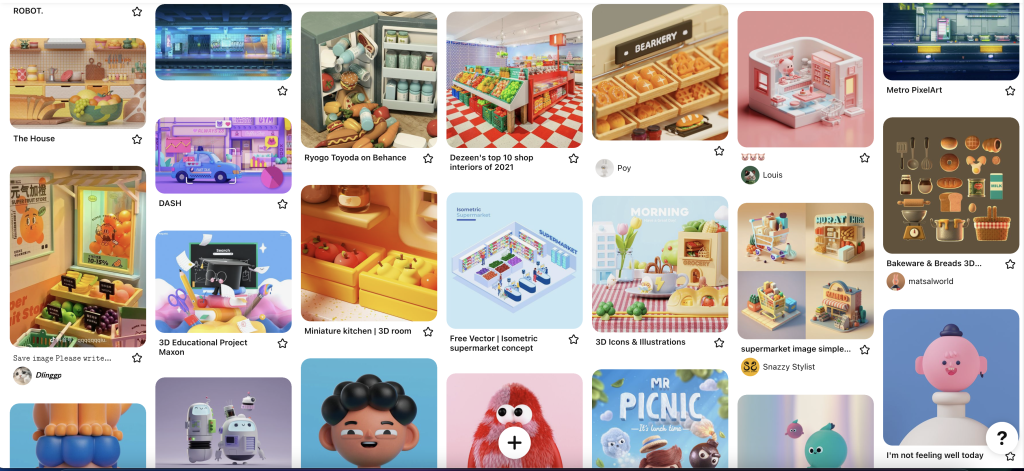
Task: Star the Dezeen's top 10 shop interiors pin
Action: tap(573, 158)
